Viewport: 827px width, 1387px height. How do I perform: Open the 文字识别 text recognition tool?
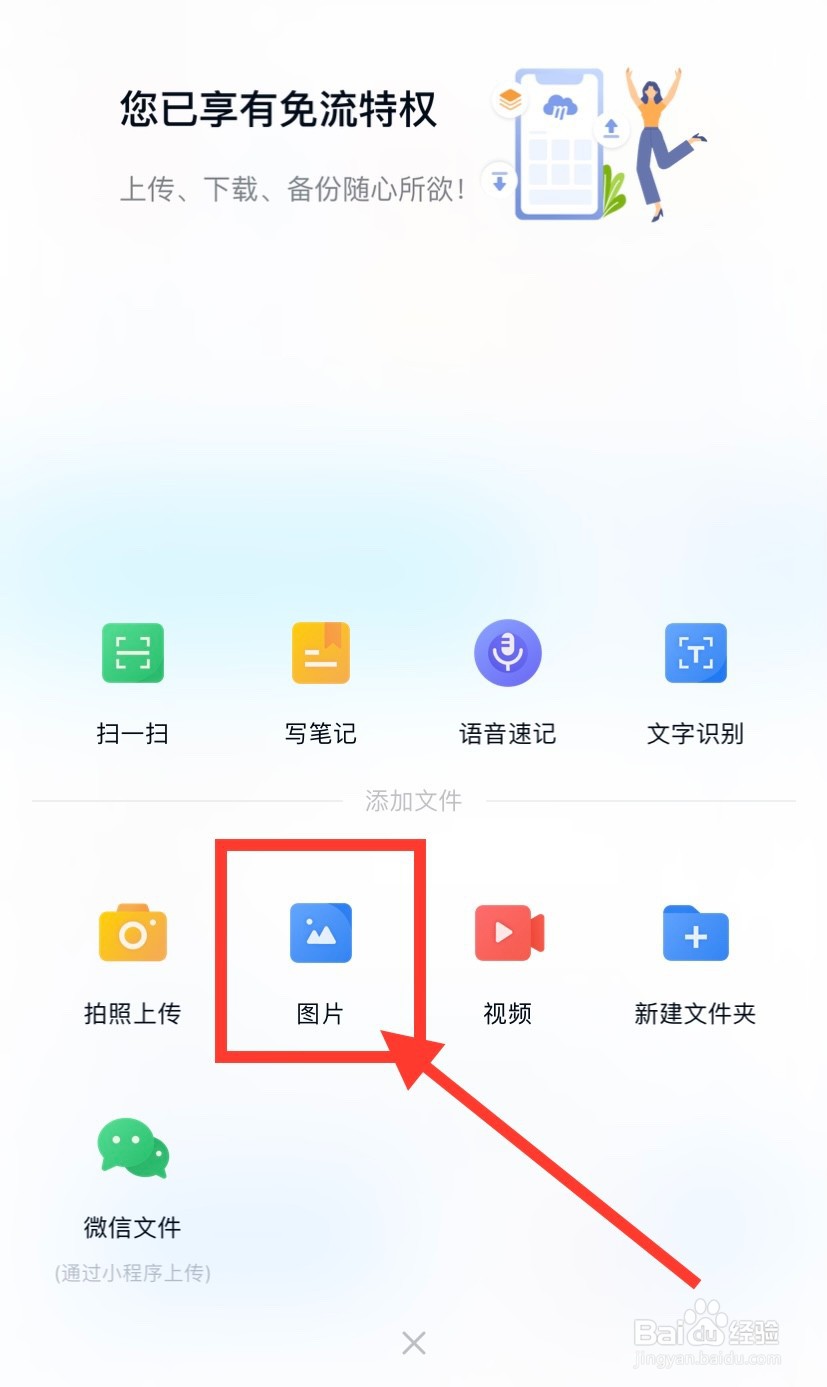(x=694, y=652)
